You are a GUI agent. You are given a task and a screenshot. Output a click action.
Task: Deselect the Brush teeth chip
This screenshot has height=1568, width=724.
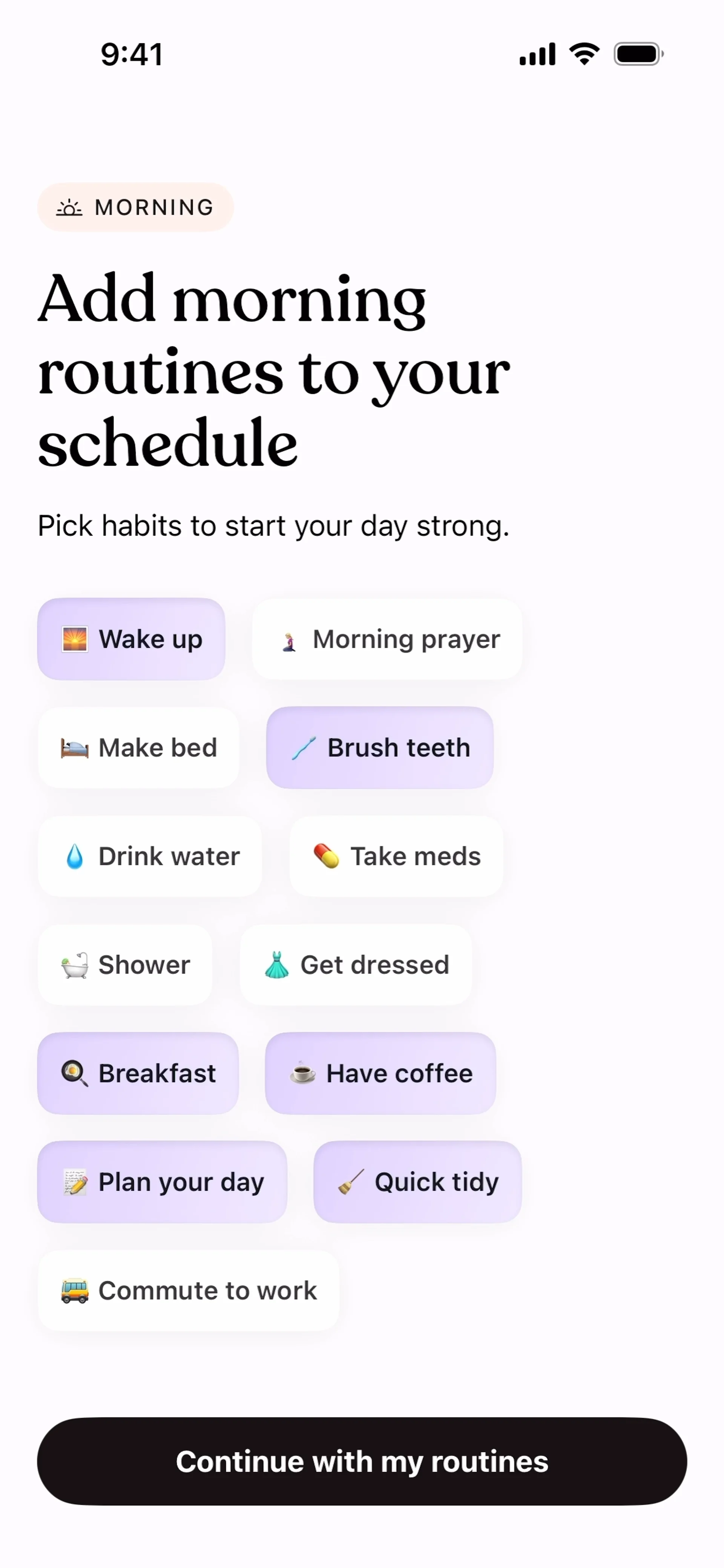379,748
